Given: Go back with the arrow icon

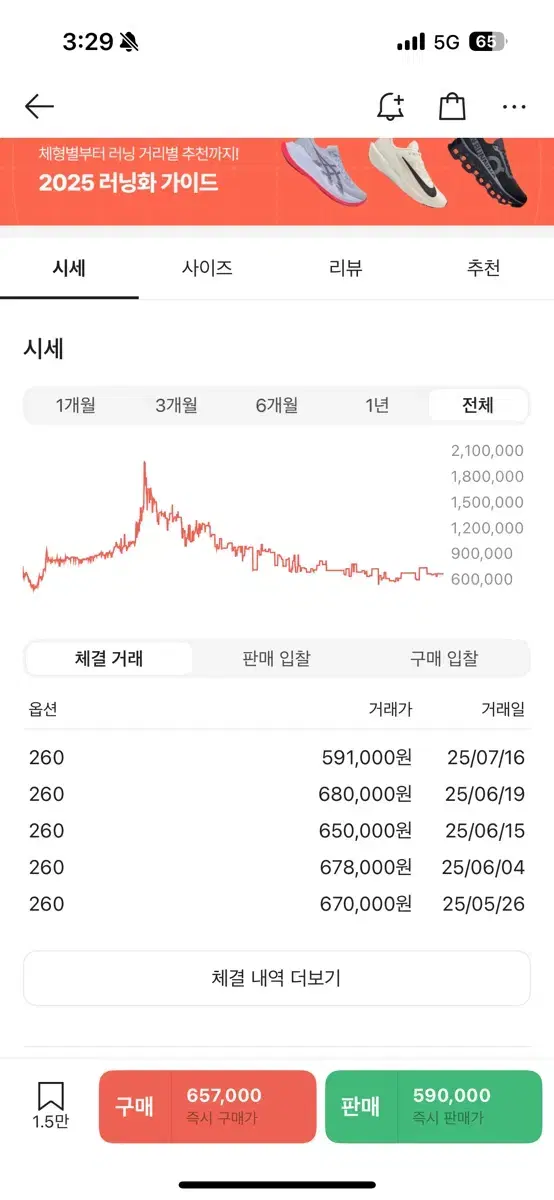Looking at the screenshot, I should (39, 106).
